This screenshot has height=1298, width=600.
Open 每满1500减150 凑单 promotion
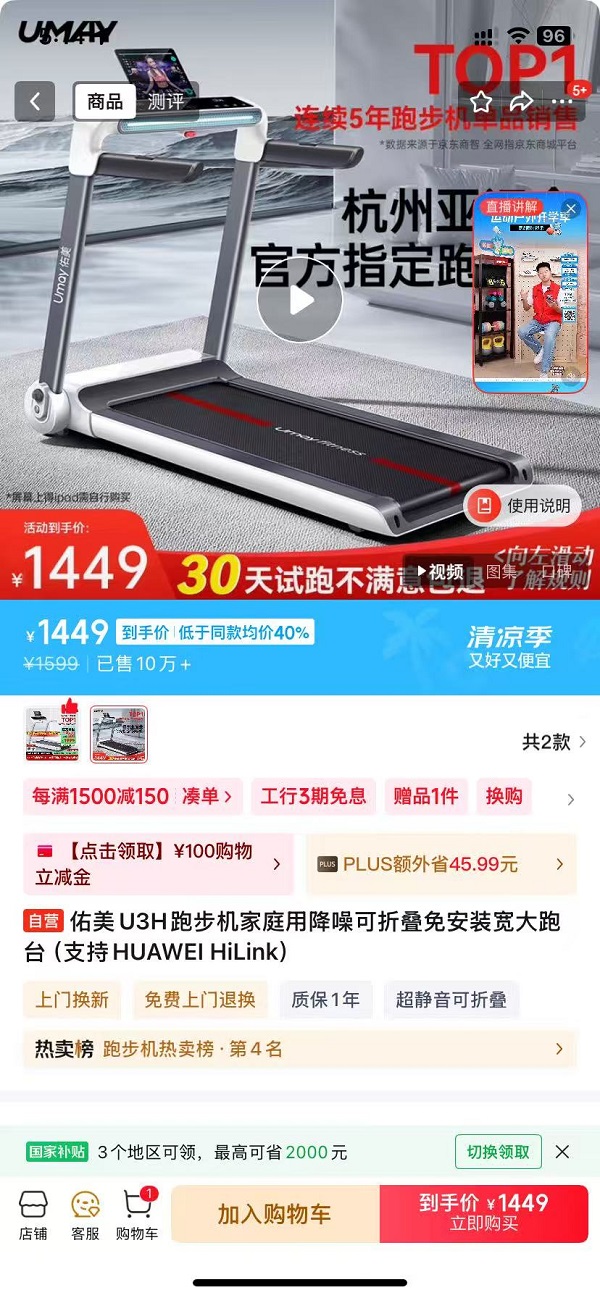132,797
